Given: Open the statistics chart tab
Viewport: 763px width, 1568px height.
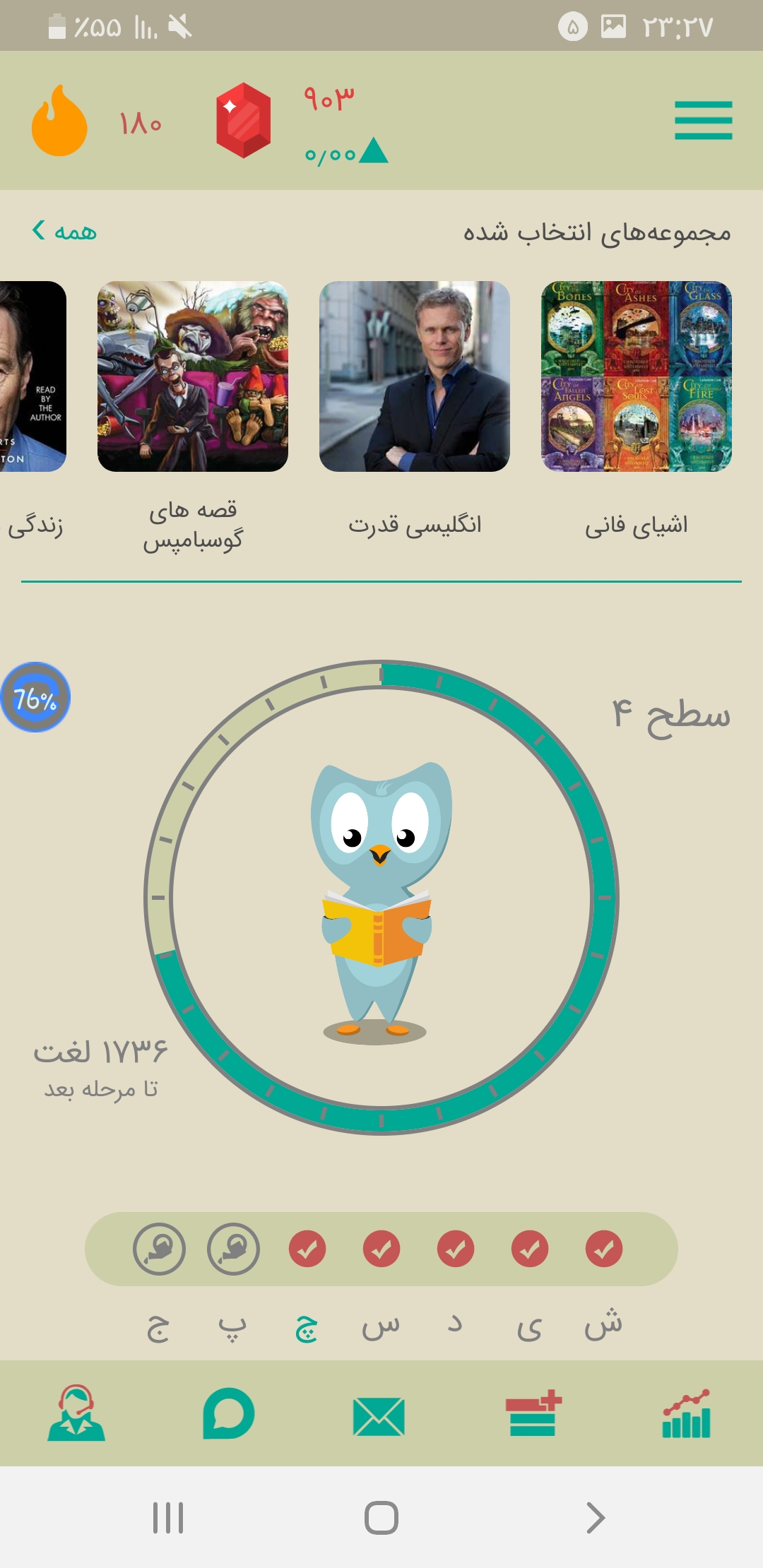Looking at the screenshot, I should coord(686,1414).
